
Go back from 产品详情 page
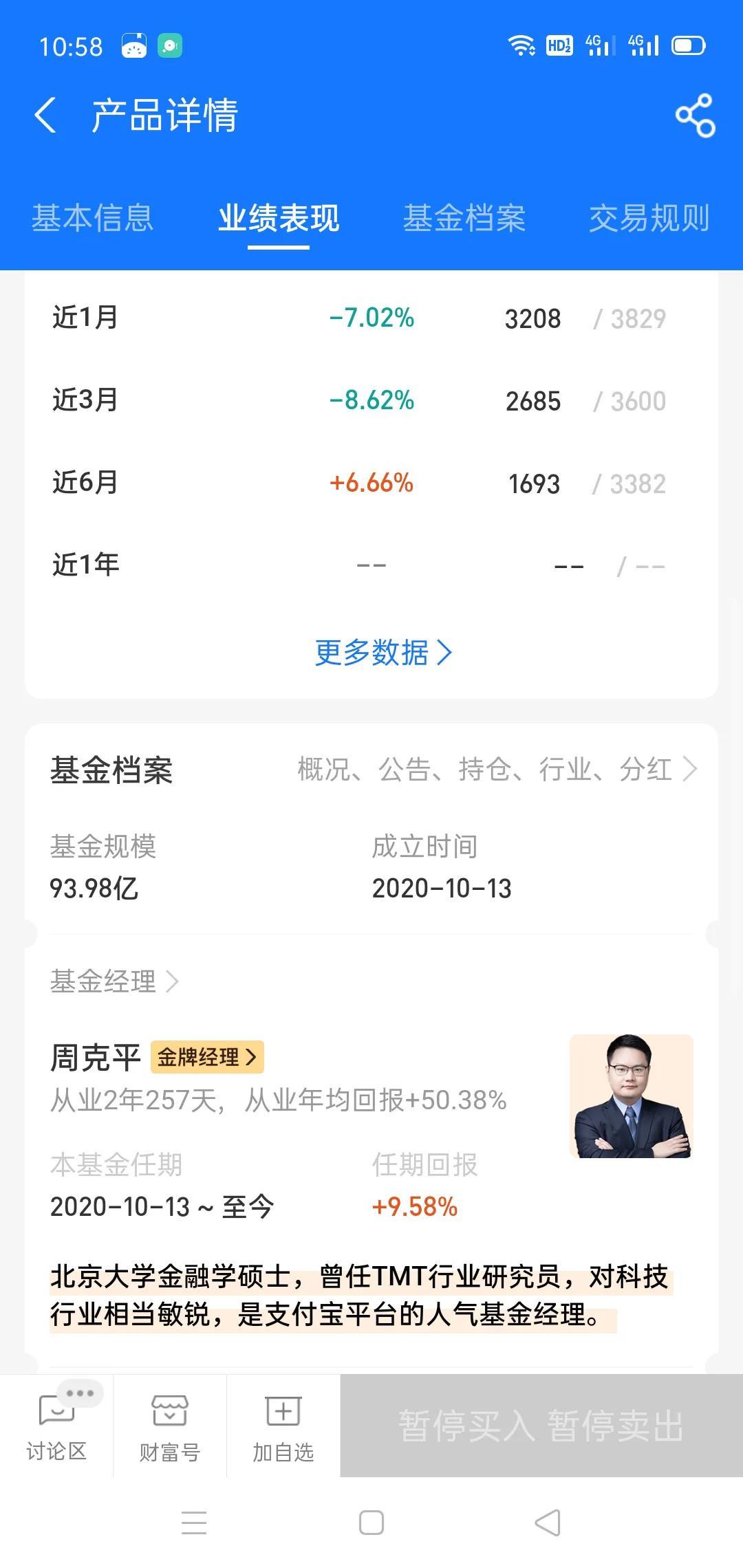click(45, 115)
